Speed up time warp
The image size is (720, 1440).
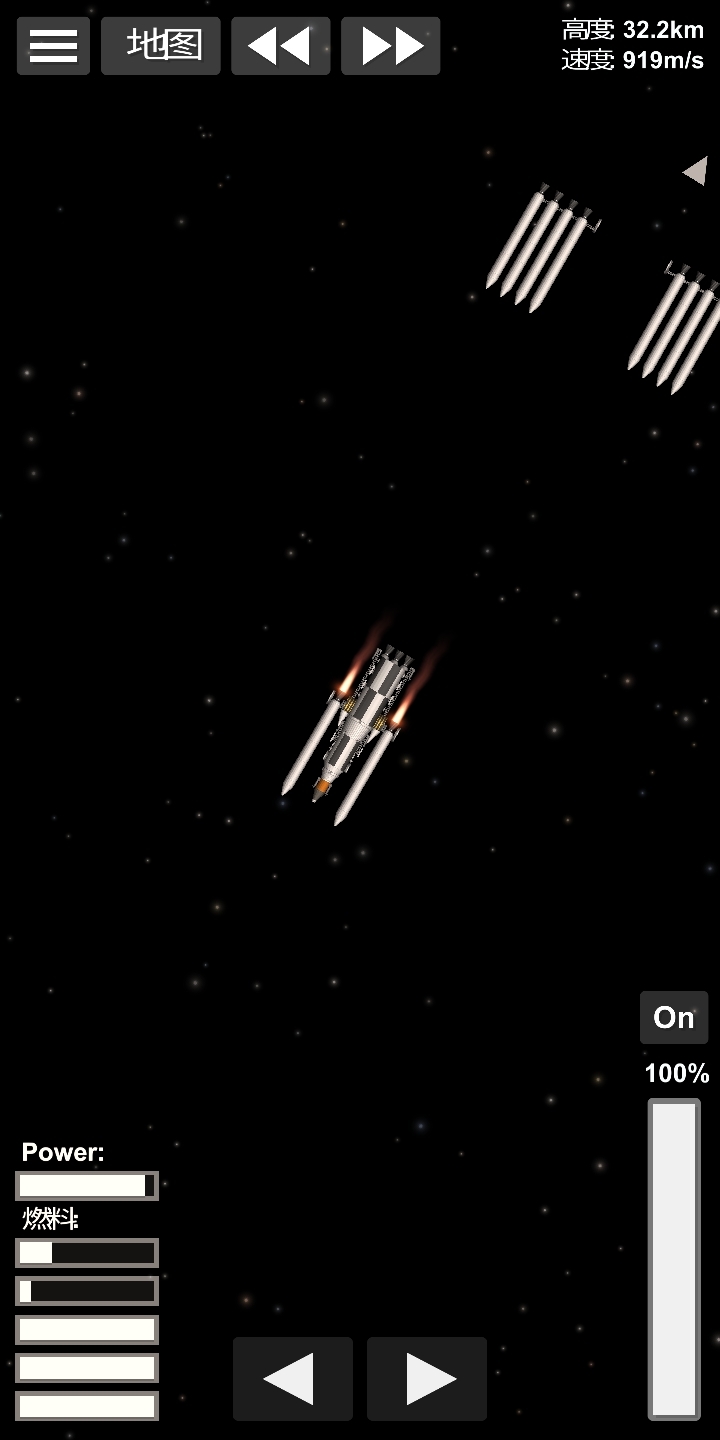pos(390,46)
